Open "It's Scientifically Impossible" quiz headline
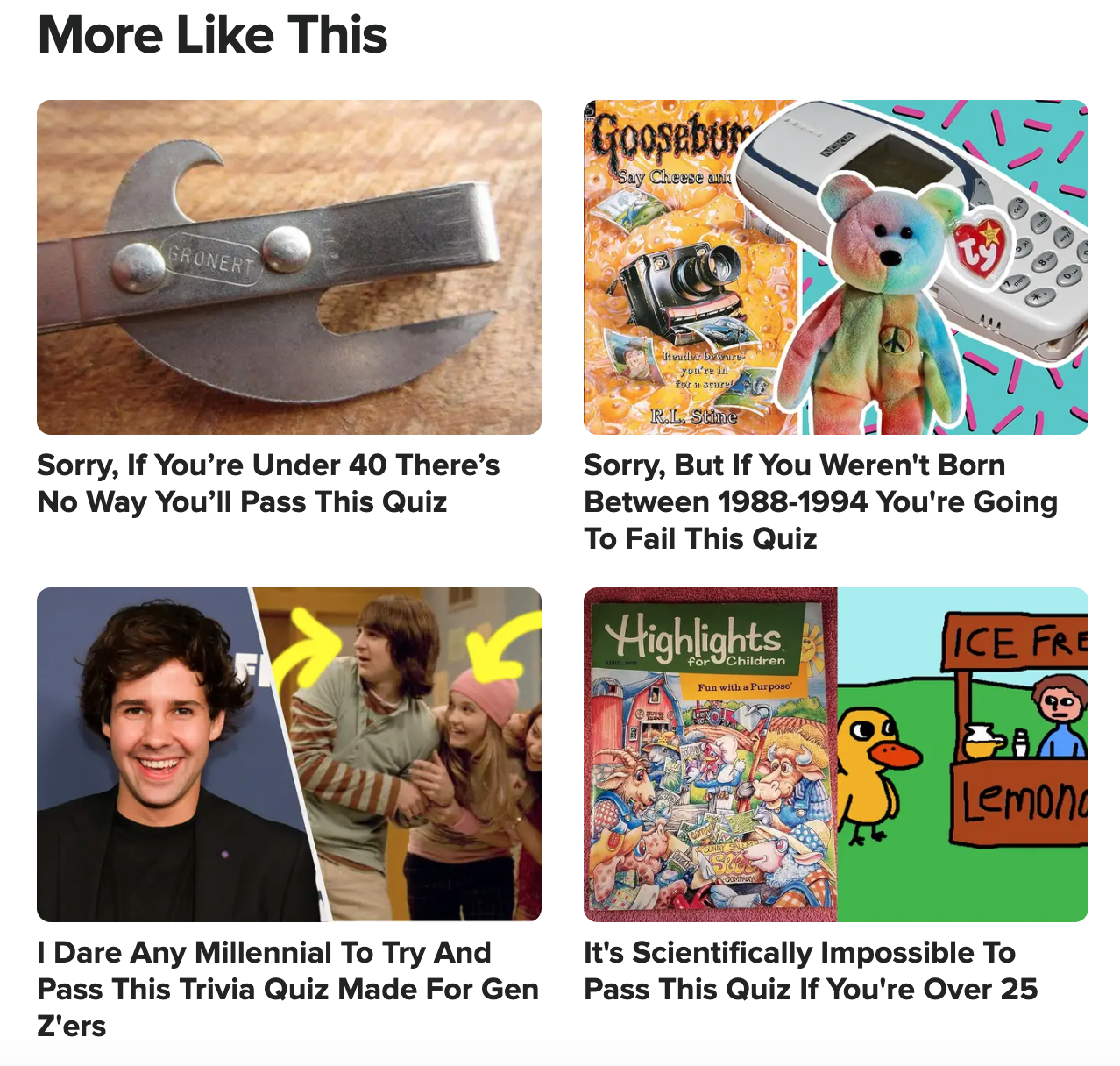Image resolution: width=1120 pixels, height=1066 pixels. click(x=811, y=970)
